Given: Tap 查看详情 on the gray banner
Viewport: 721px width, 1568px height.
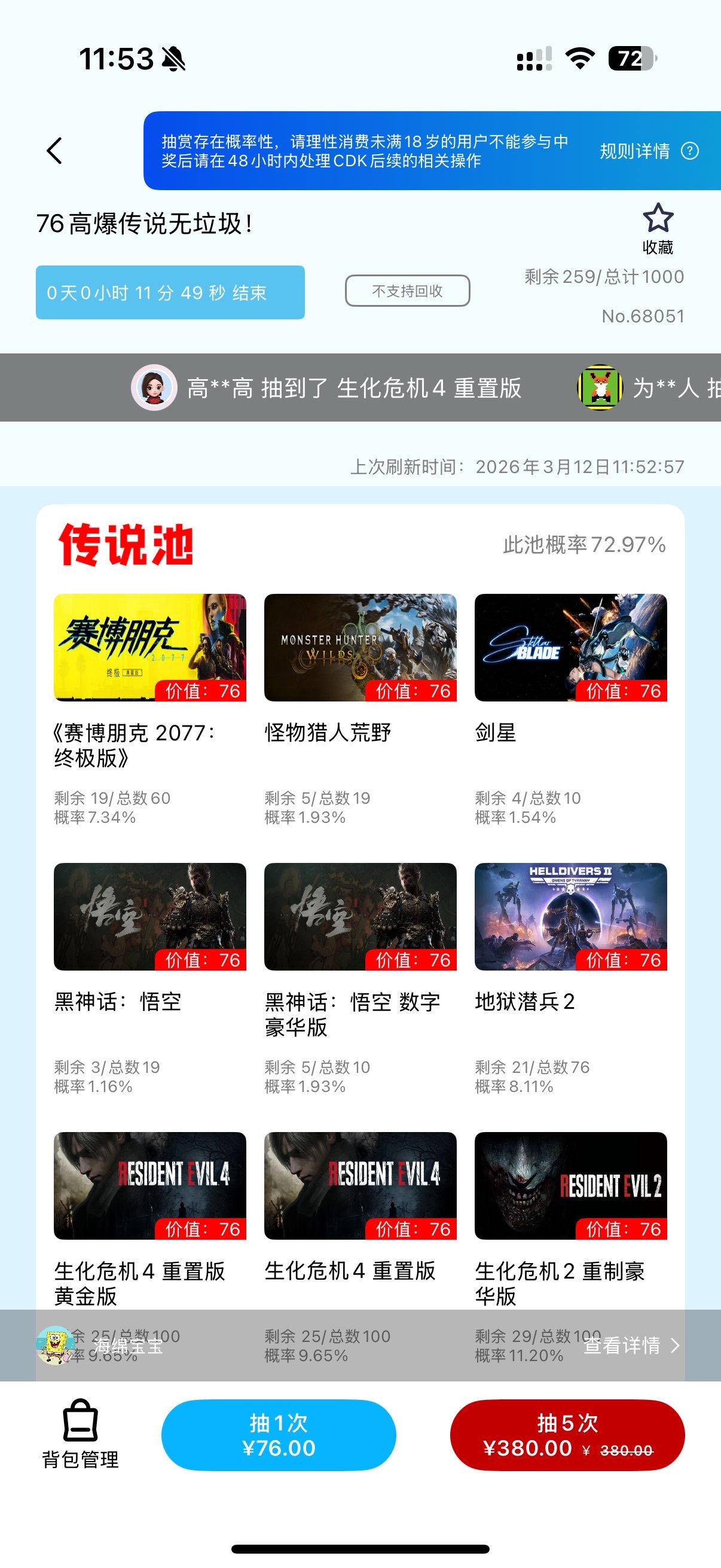Looking at the screenshot, I should (631, 1345).
